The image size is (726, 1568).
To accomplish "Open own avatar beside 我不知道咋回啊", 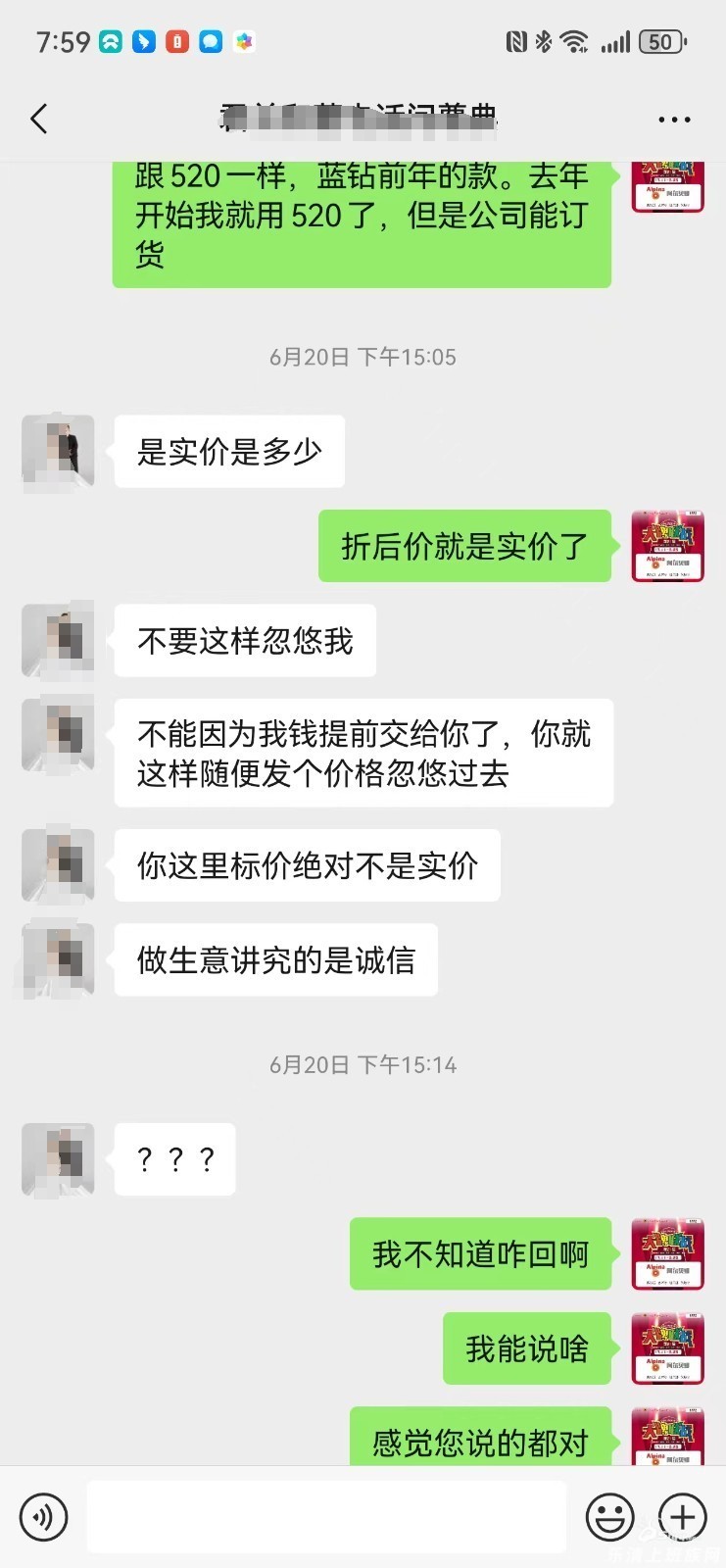I will coord(667,1253).
